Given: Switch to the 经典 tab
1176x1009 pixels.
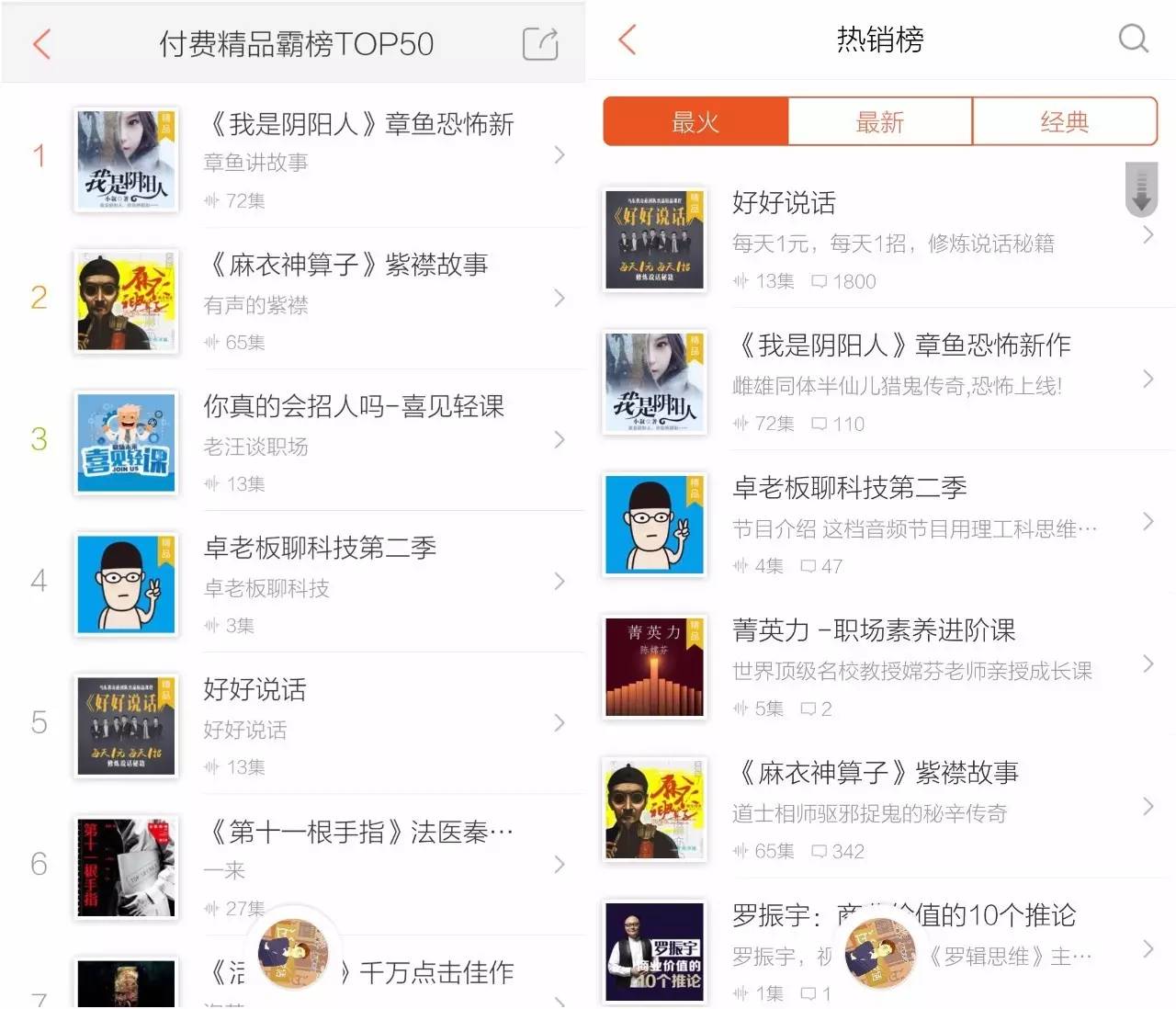Looking at the screenshot, I should click(x=1065, y=121).
